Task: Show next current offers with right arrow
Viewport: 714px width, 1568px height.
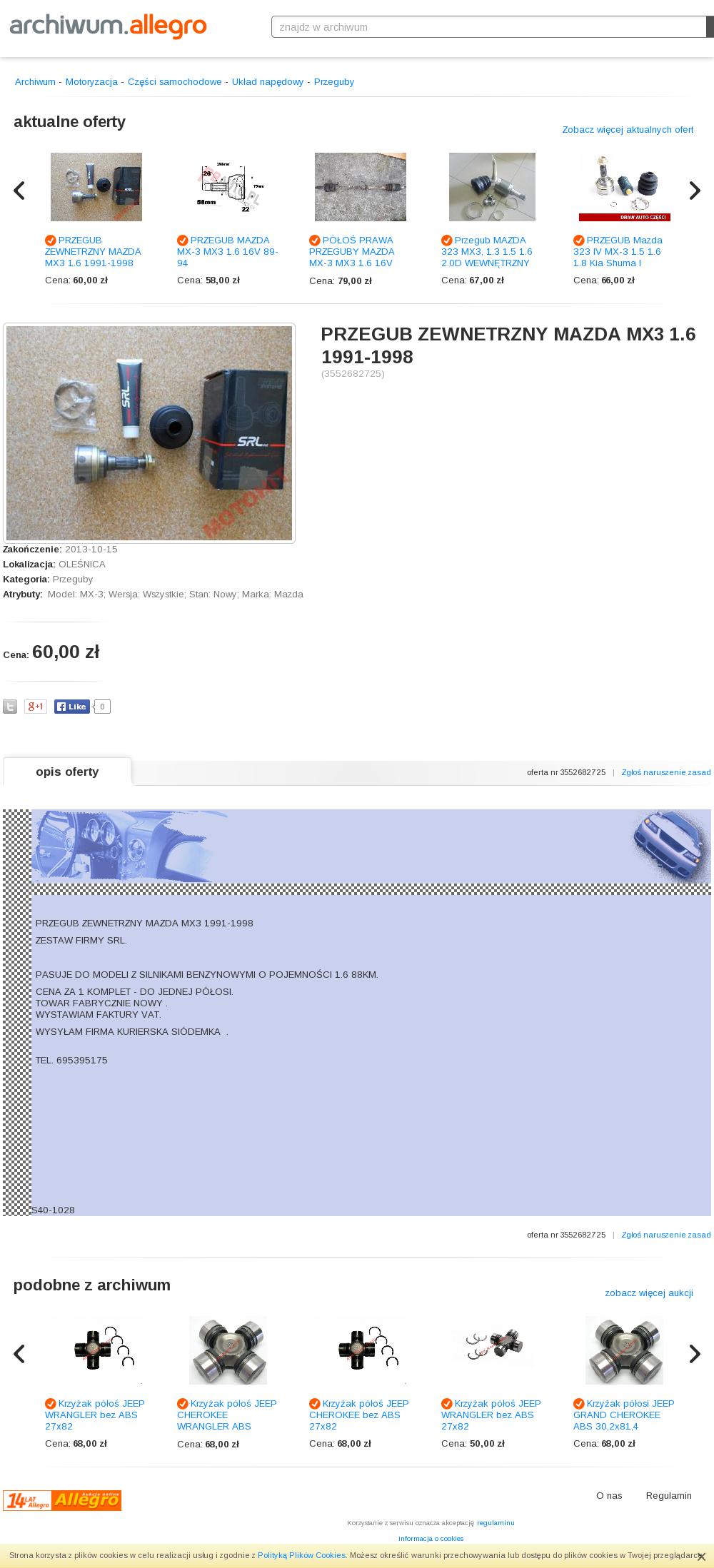Action: pos(695,191)
